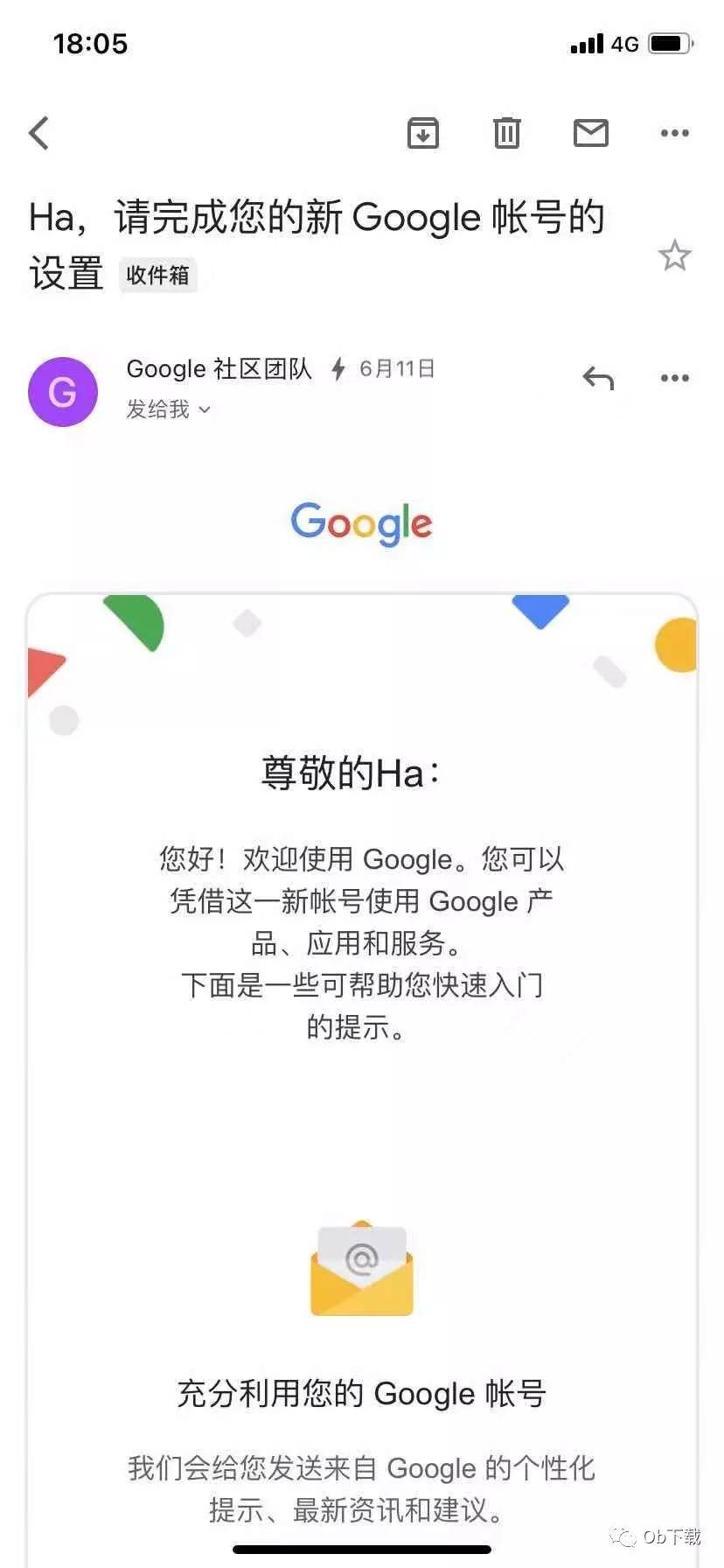Tap the battery indicator in the status bar
This screenshot has width=724, height=1568.
click(x=668, y=42)
